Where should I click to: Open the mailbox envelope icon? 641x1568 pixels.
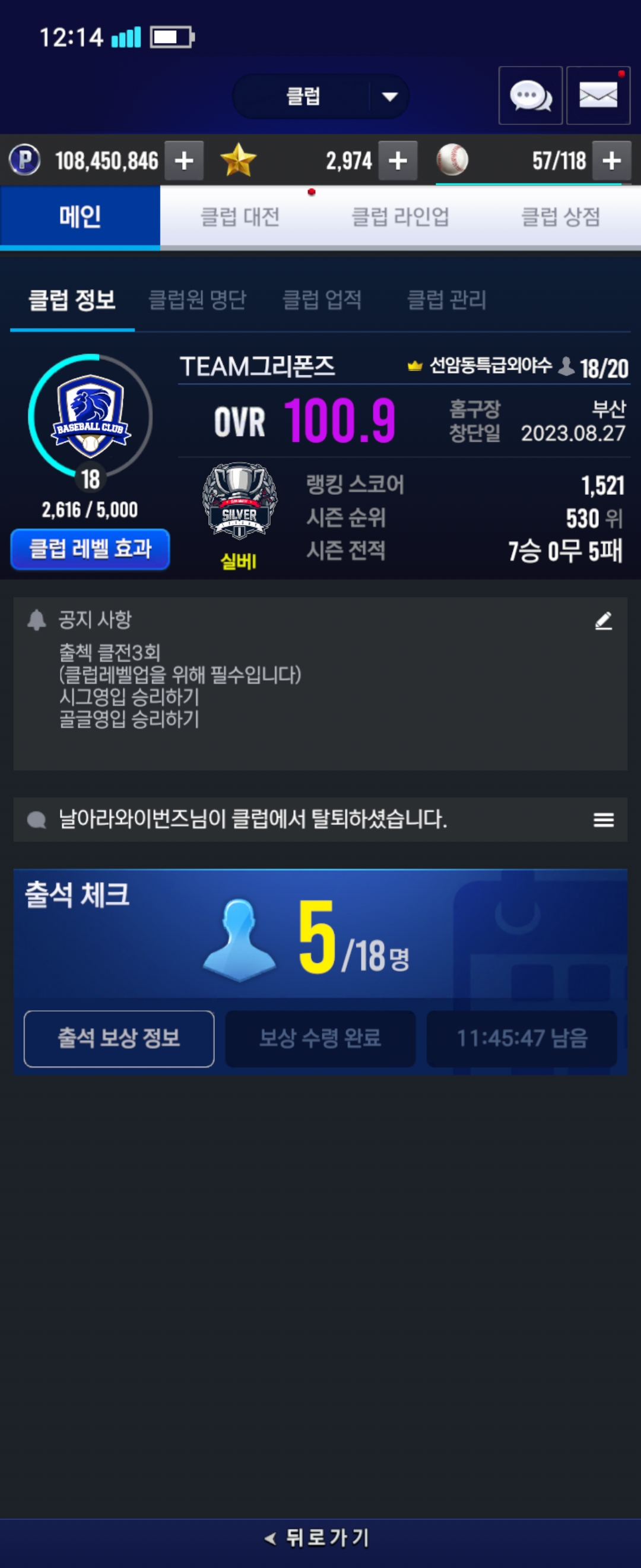tap(598, 96)
